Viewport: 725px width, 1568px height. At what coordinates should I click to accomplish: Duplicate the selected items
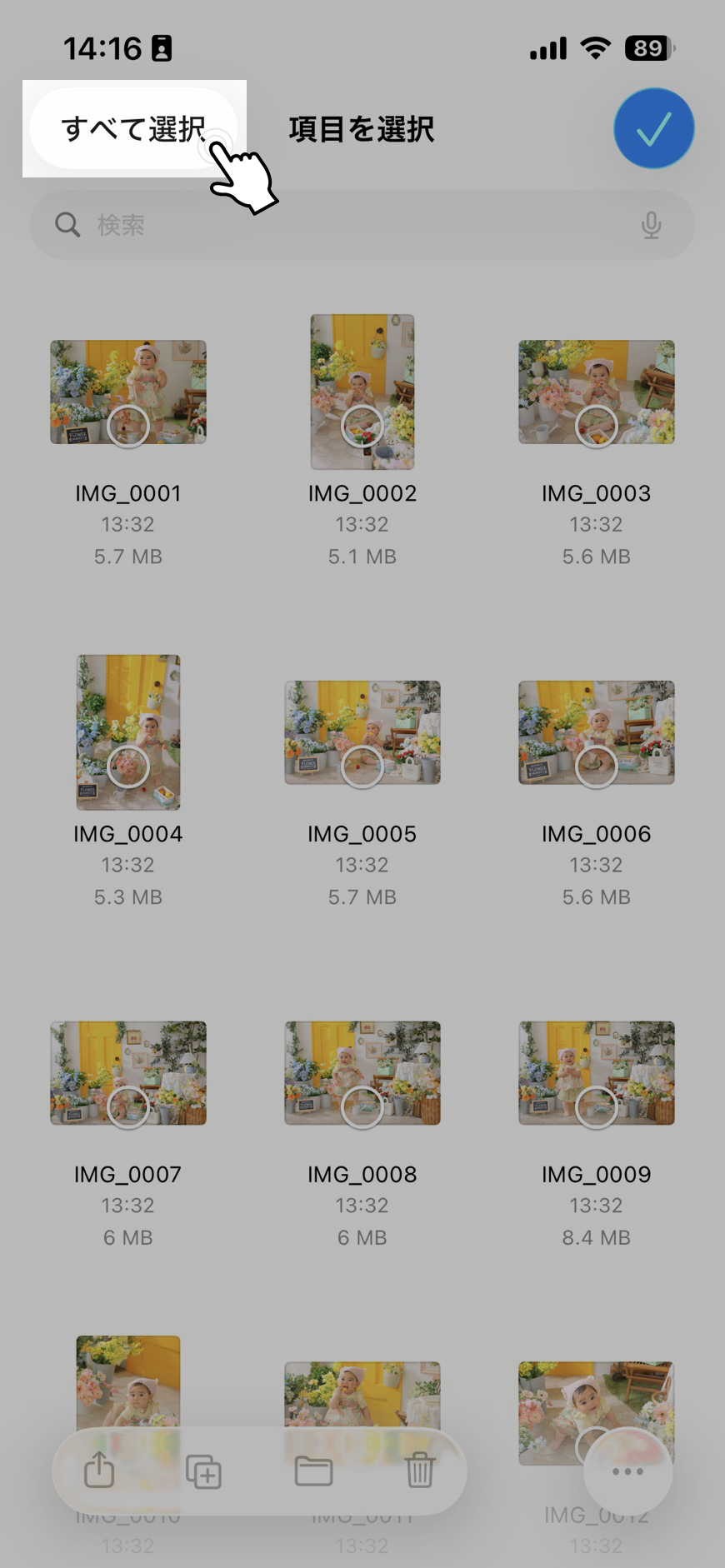pyautogui.click(x=203, y=1472)
